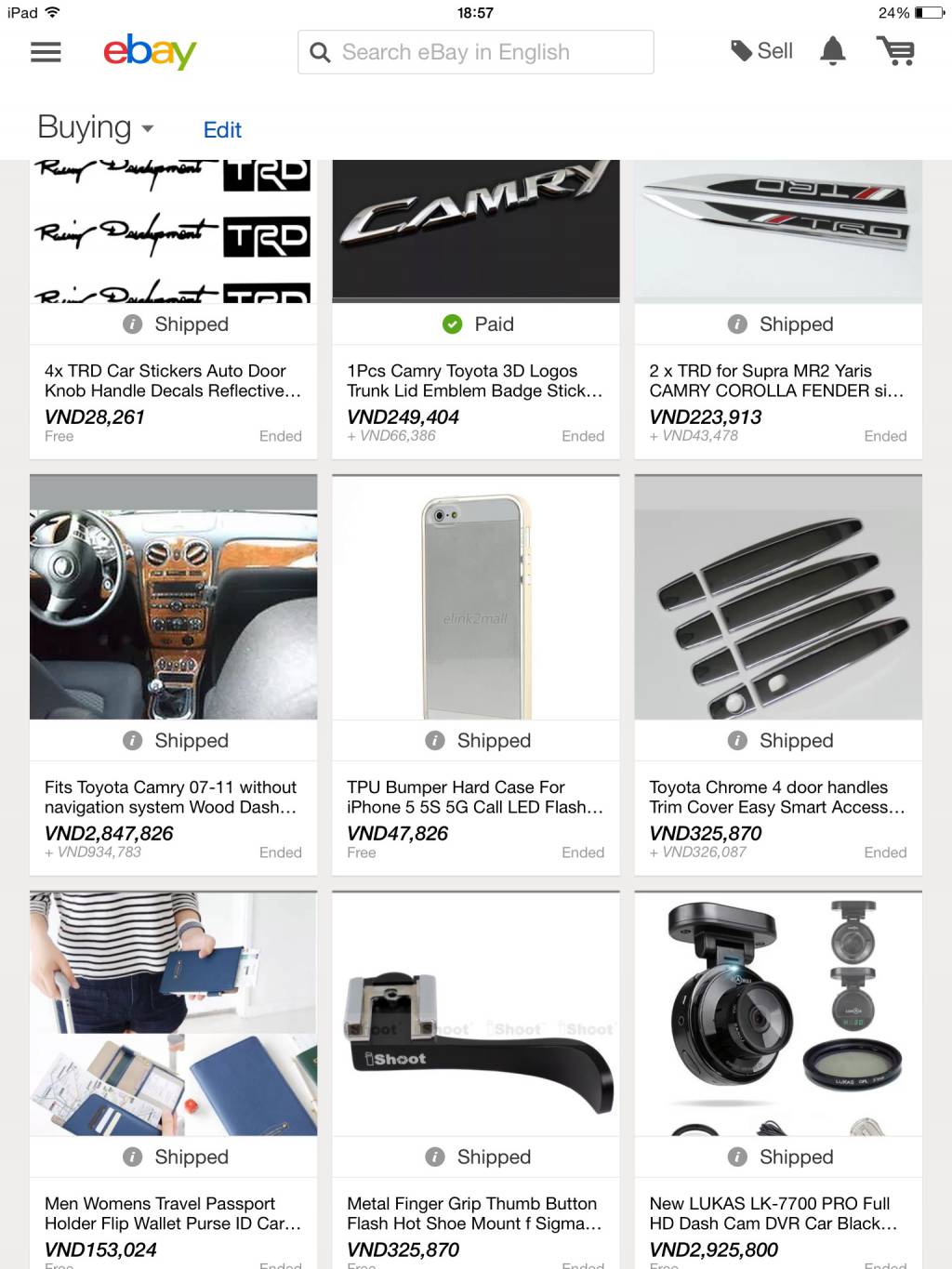
Task: Expand the Buying dropdown
Action: (96, 127)
